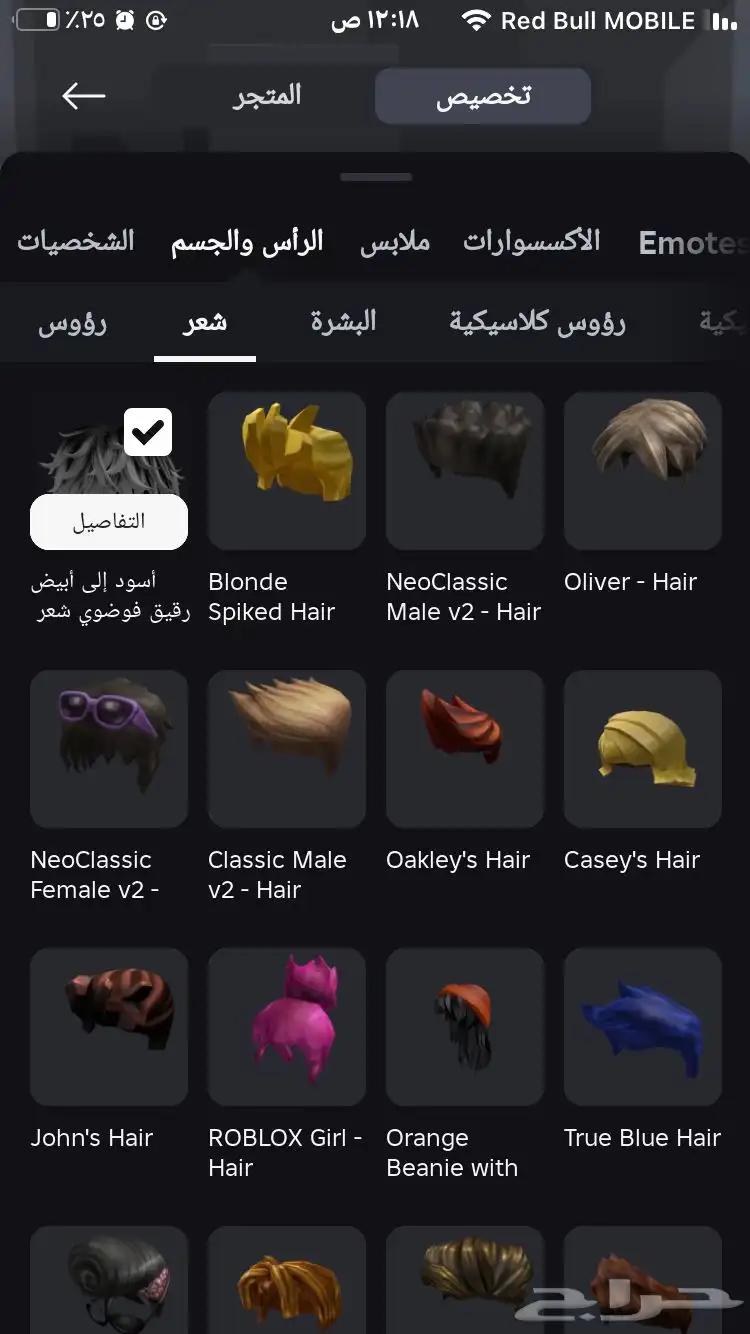Open the ملابس category
This screenshot has width=750, height=1334.
coord(395,242)
